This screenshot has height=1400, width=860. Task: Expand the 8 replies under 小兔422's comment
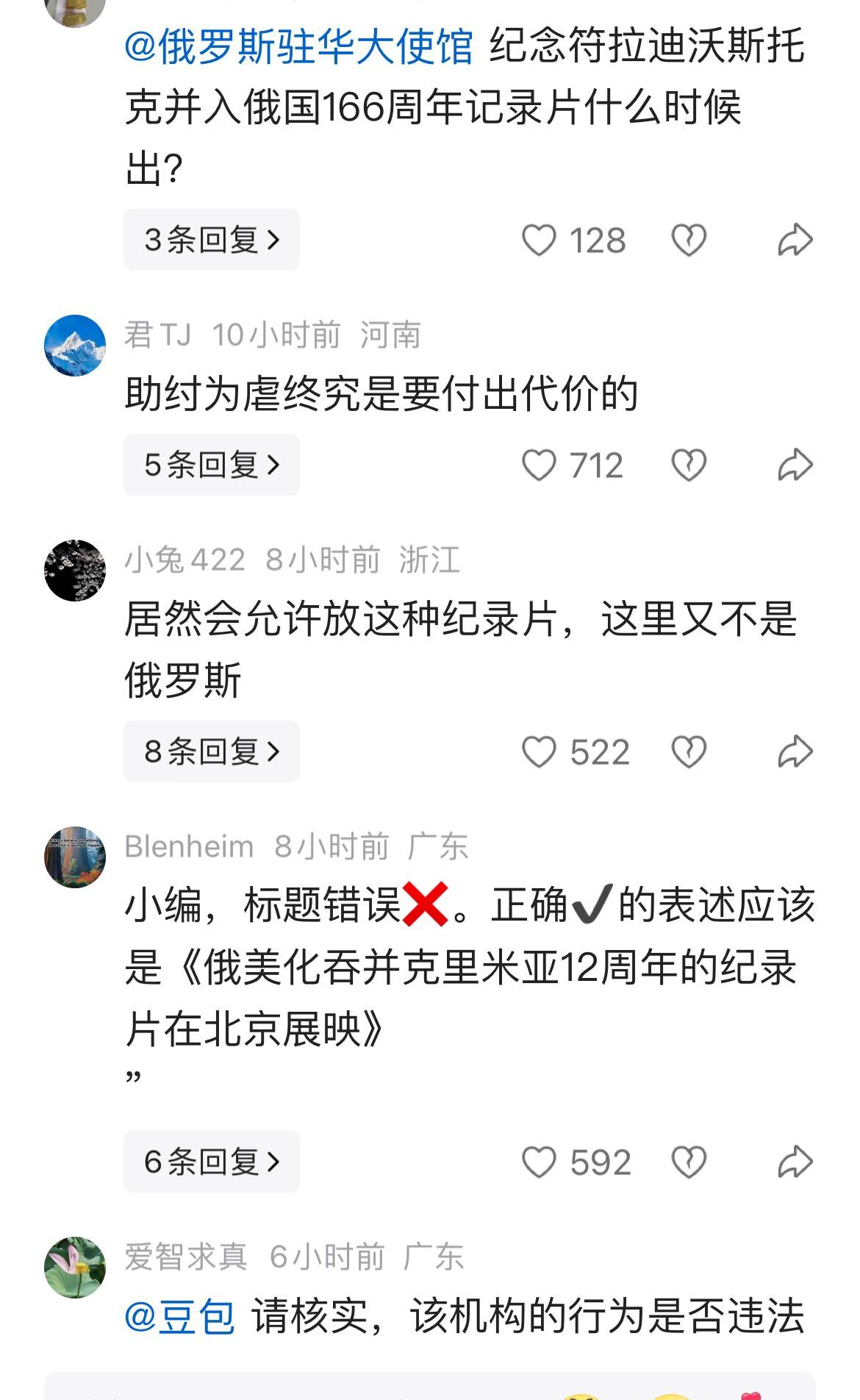(x=212, y=751)
